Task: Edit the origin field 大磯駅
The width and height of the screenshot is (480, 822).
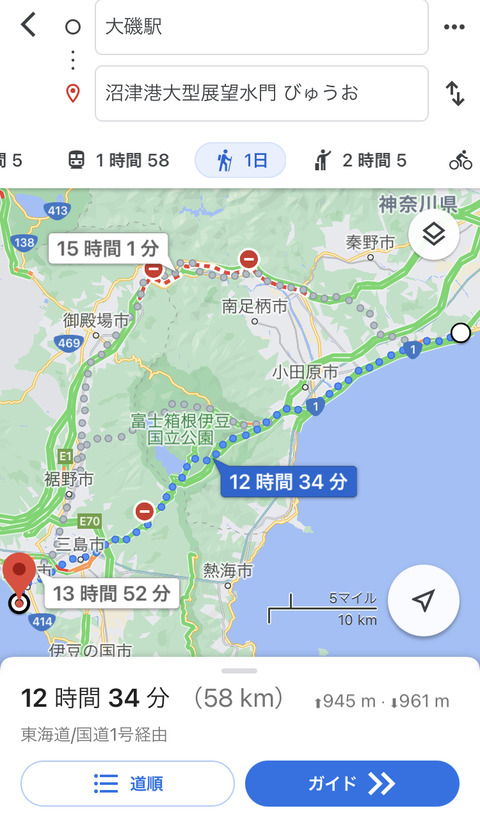Action: coord(261,27)
